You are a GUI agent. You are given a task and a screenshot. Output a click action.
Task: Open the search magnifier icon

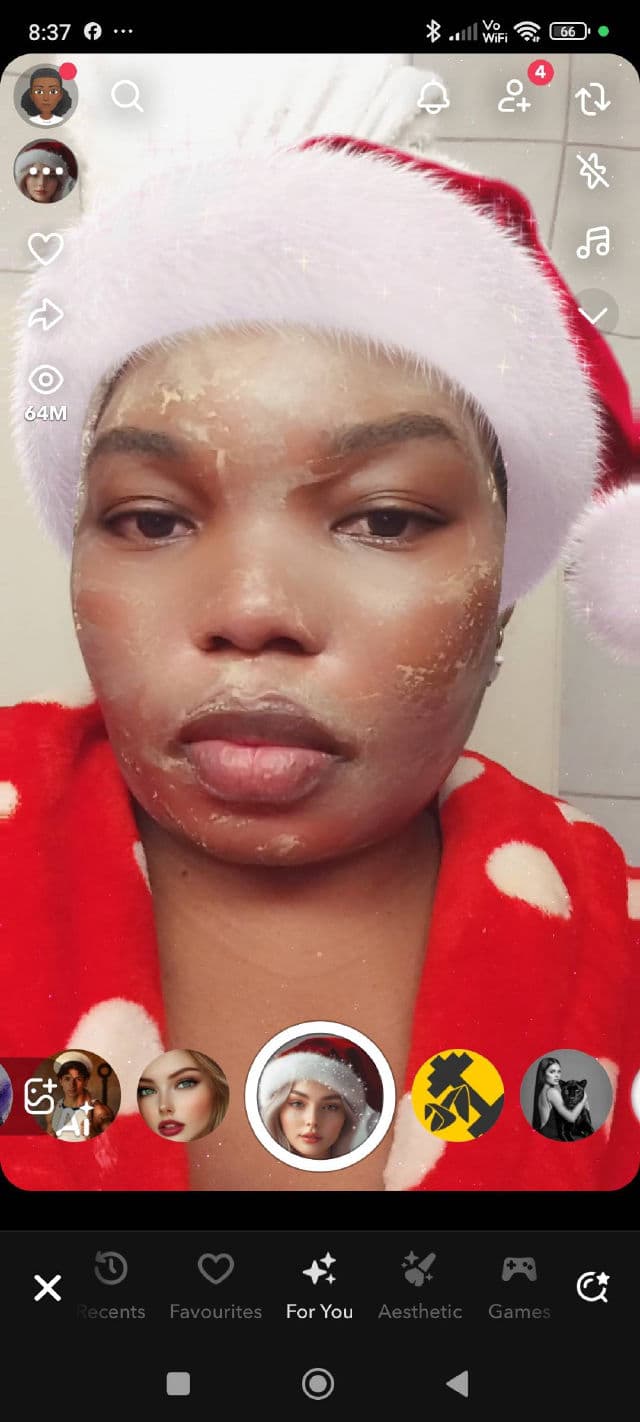(x=127, y=96)
